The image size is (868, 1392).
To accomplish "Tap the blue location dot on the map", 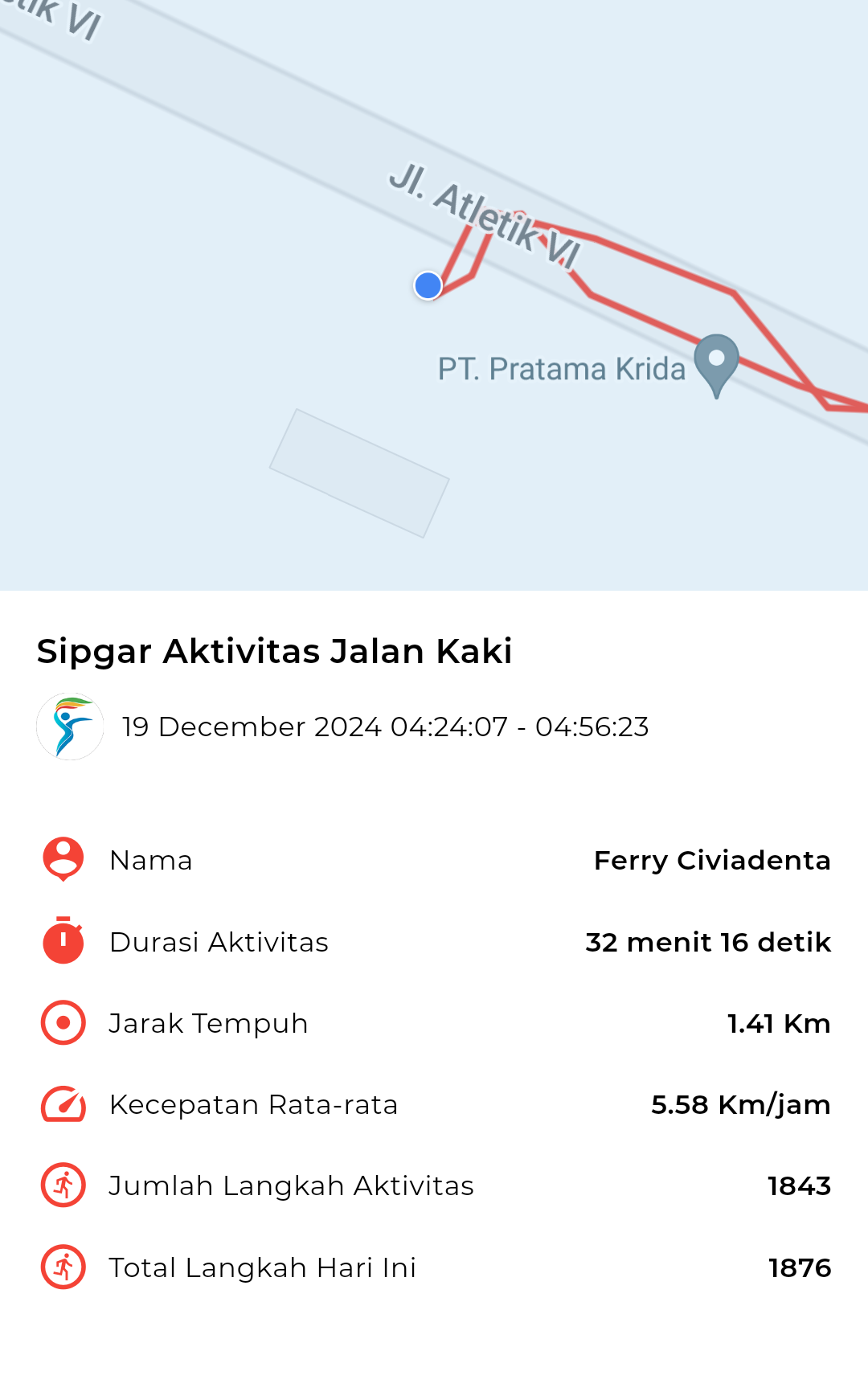I will click(428, 285).
